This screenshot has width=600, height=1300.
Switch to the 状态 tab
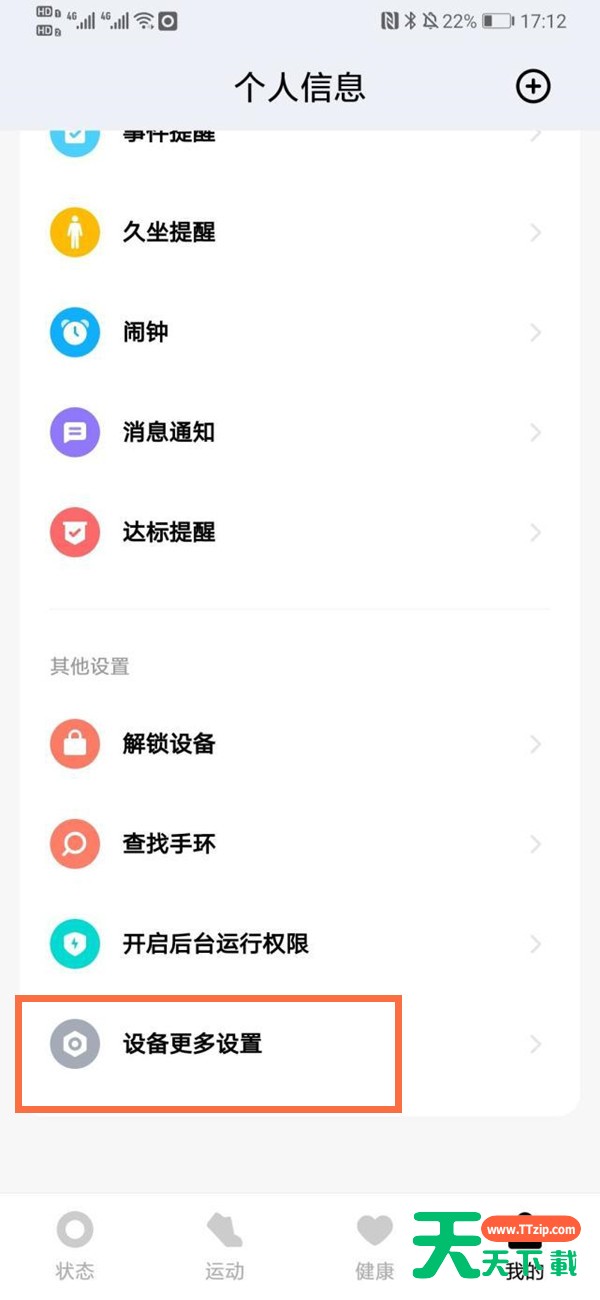(x=75, y=1245)
